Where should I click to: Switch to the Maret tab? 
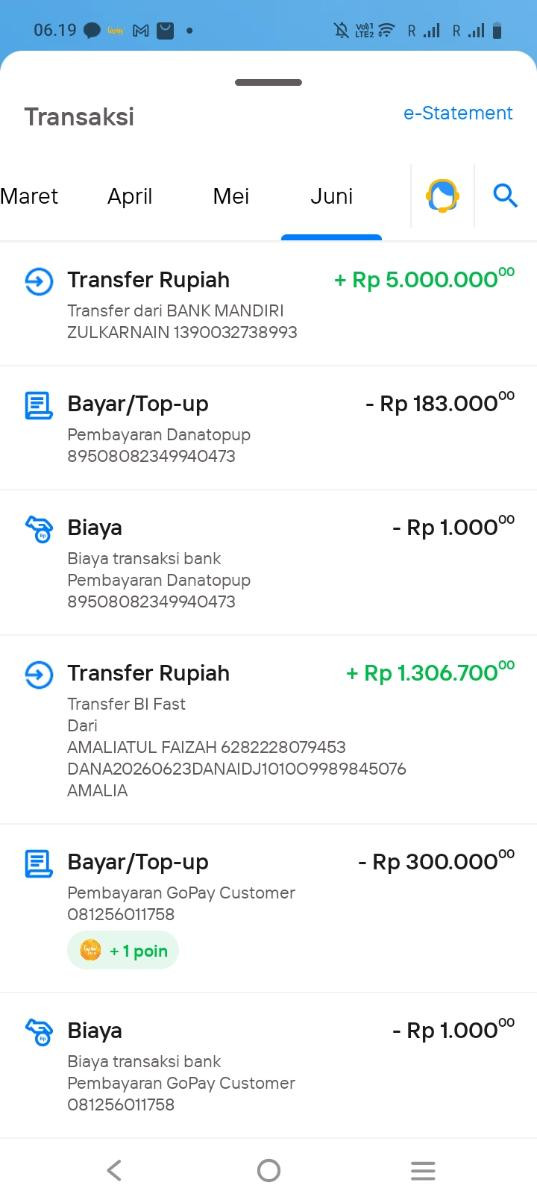coord(29,196)
